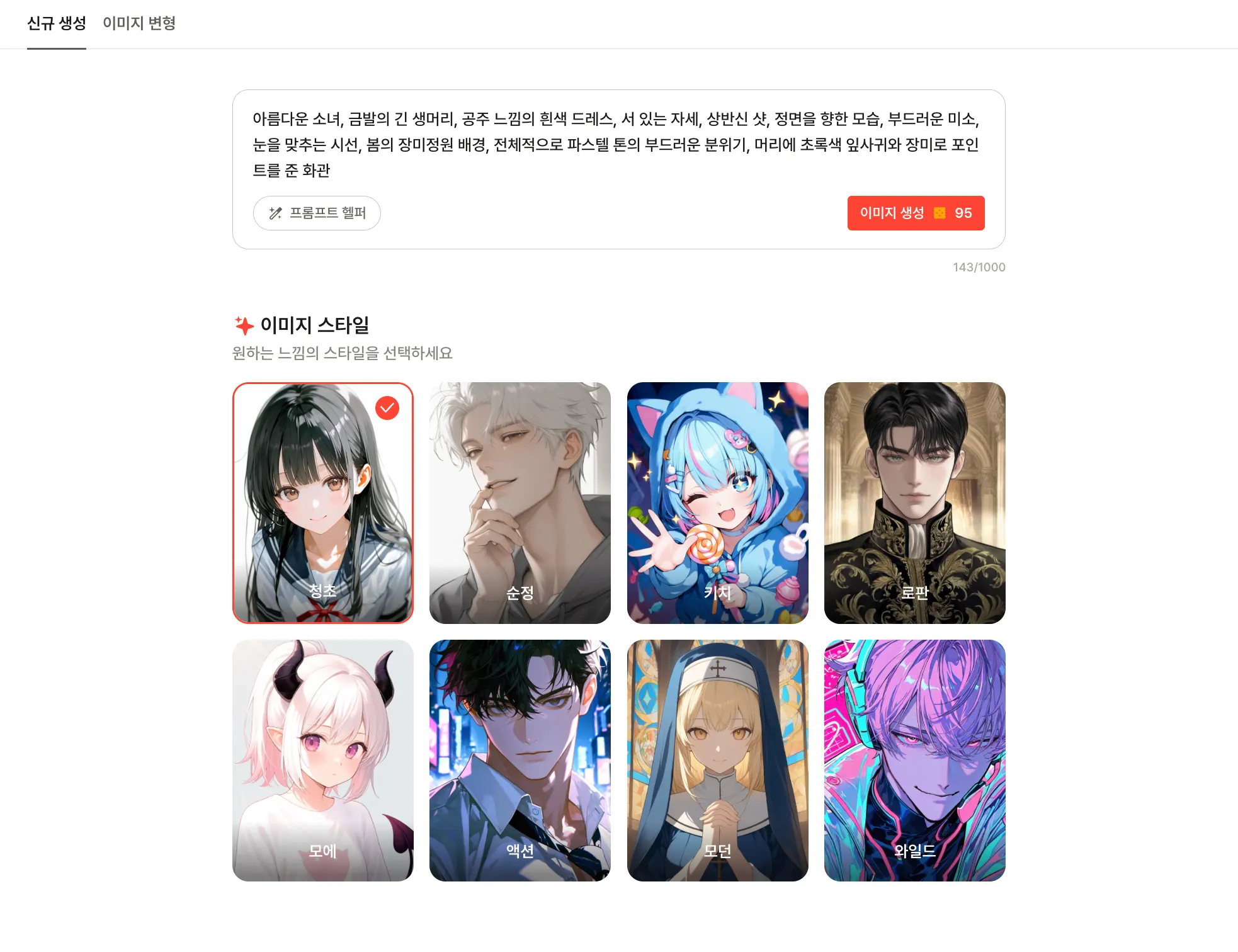Open the 프롬프트 헬퍼 button

tap(317, 213)
